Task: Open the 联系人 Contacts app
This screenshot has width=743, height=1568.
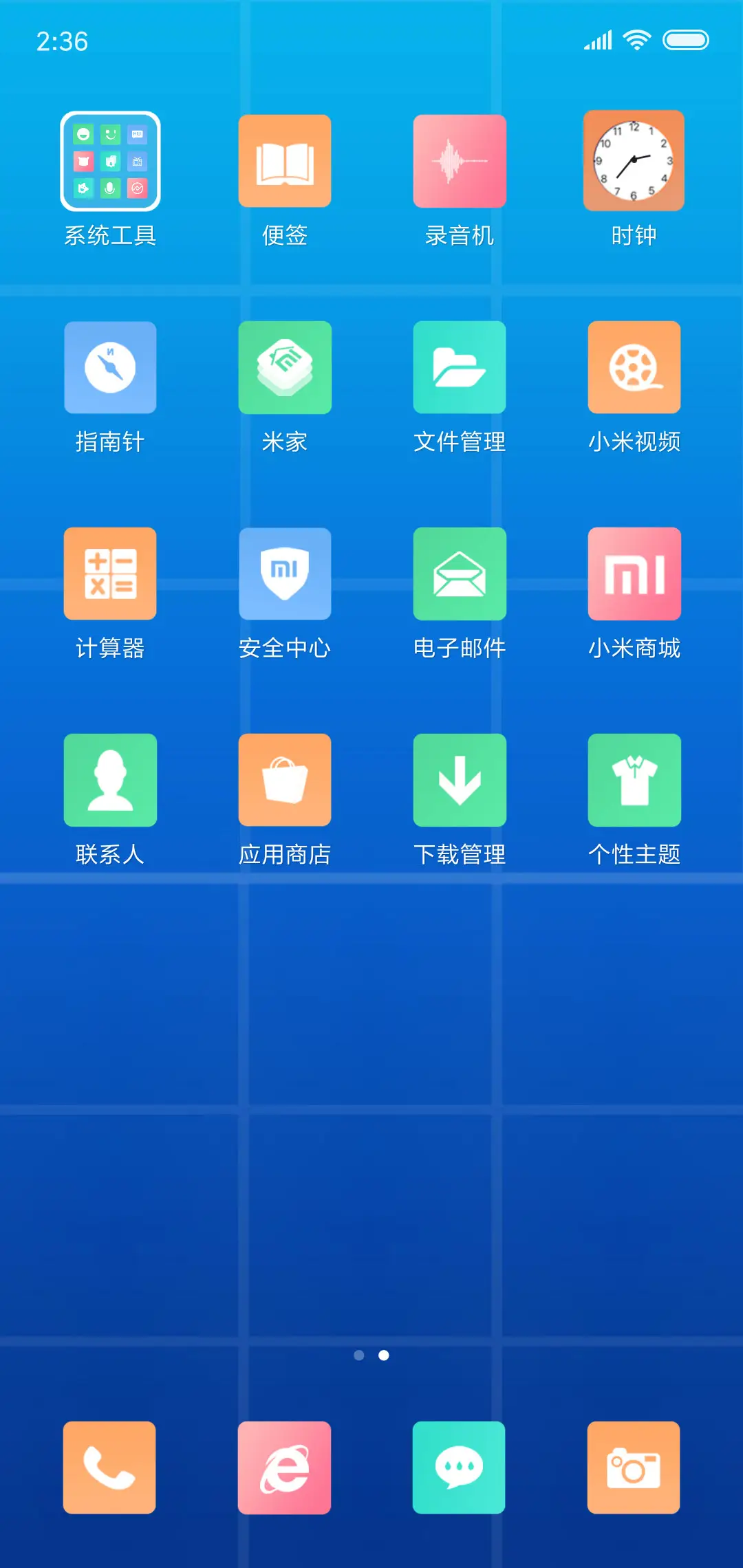Action: [110, 779]
